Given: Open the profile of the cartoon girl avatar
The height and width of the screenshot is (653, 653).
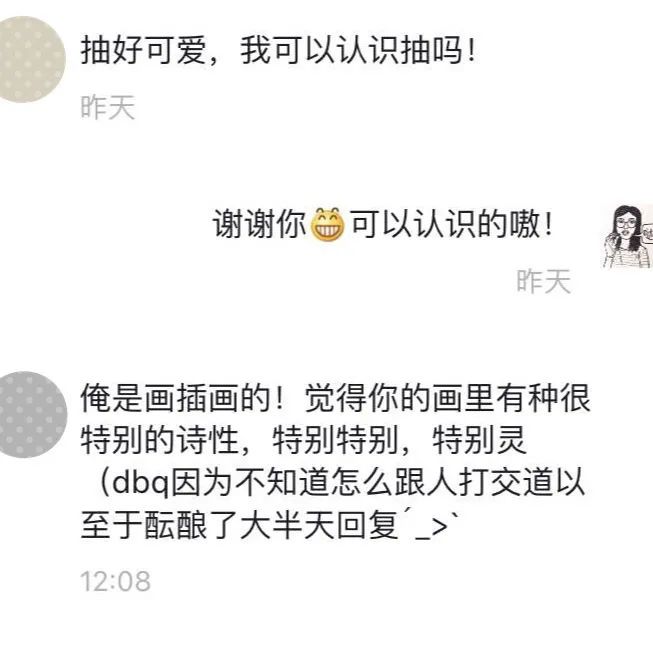Looking at the screenshot, I should [627, 237].
